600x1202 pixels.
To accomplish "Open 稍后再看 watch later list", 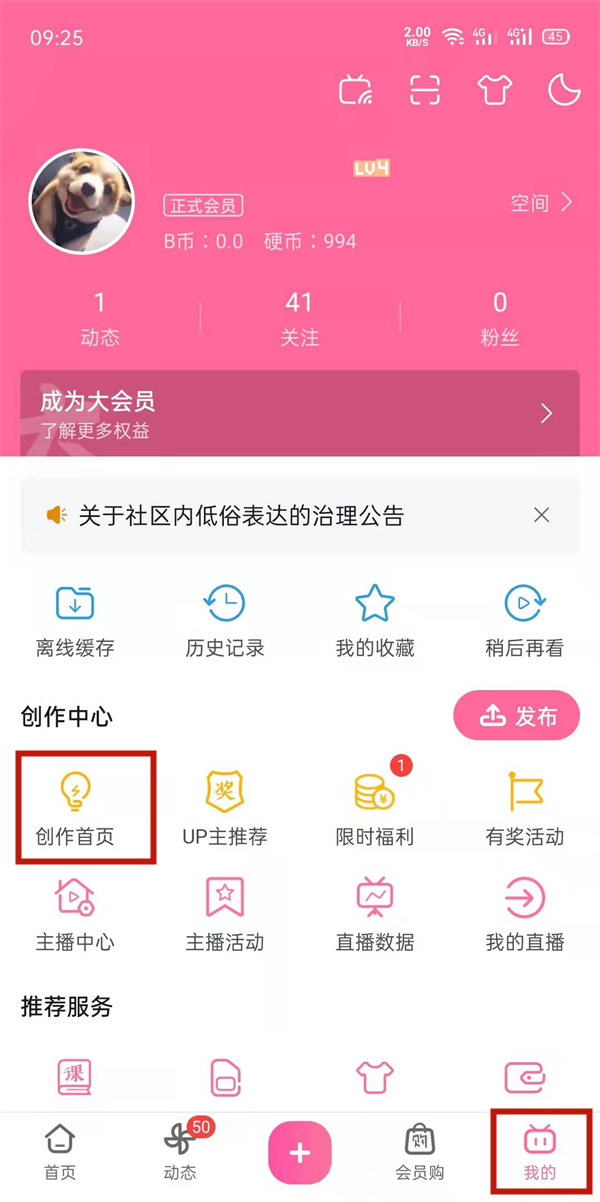I will click(524, 620).
